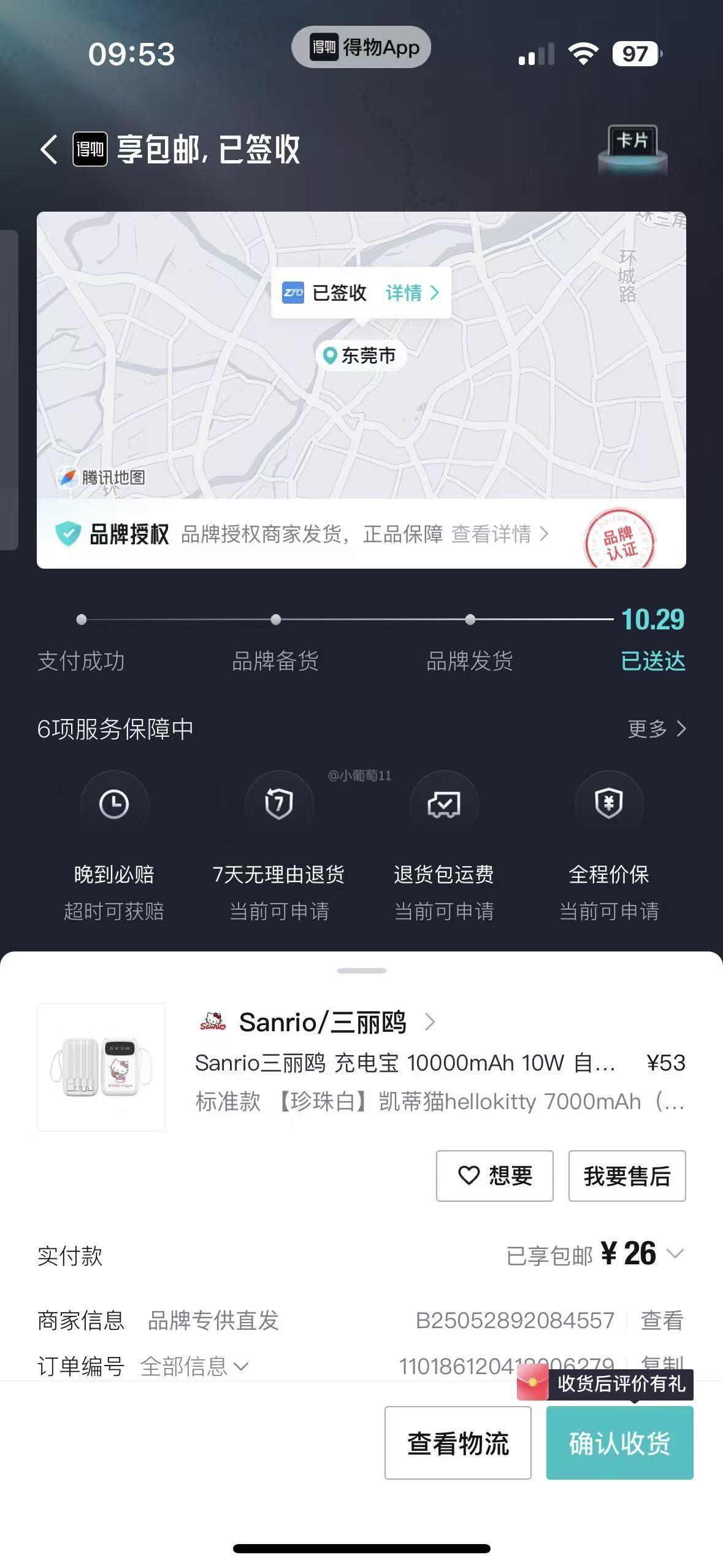Screen dimensions: 723x1568
Task: Expand 全部信息 order details
Action: [x=194, y=1366]
